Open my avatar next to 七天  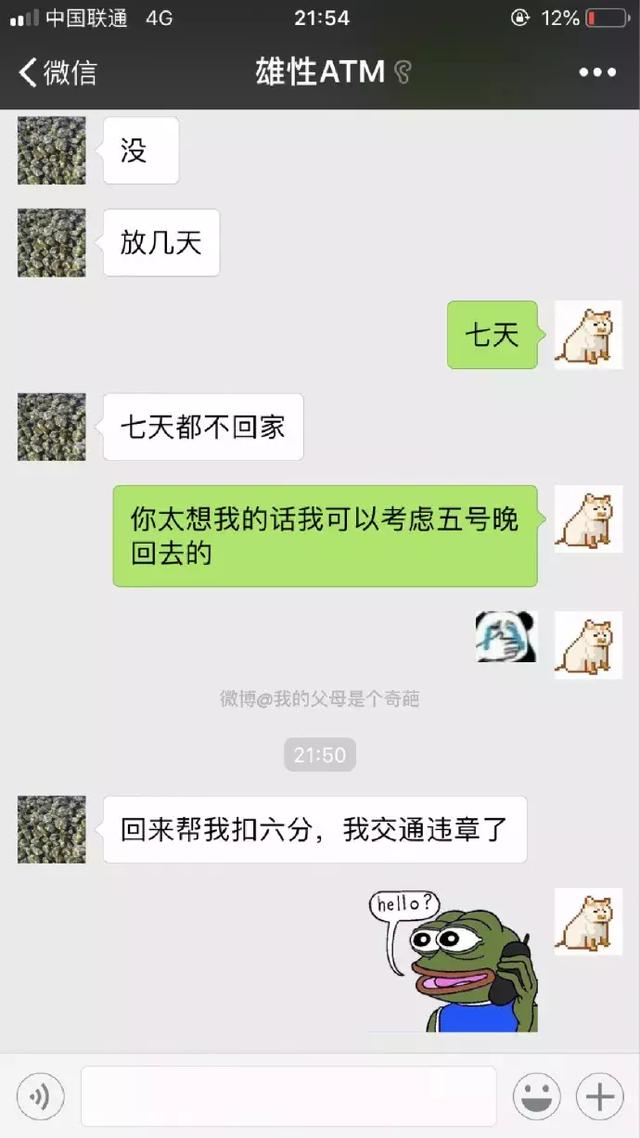(588, 335)
